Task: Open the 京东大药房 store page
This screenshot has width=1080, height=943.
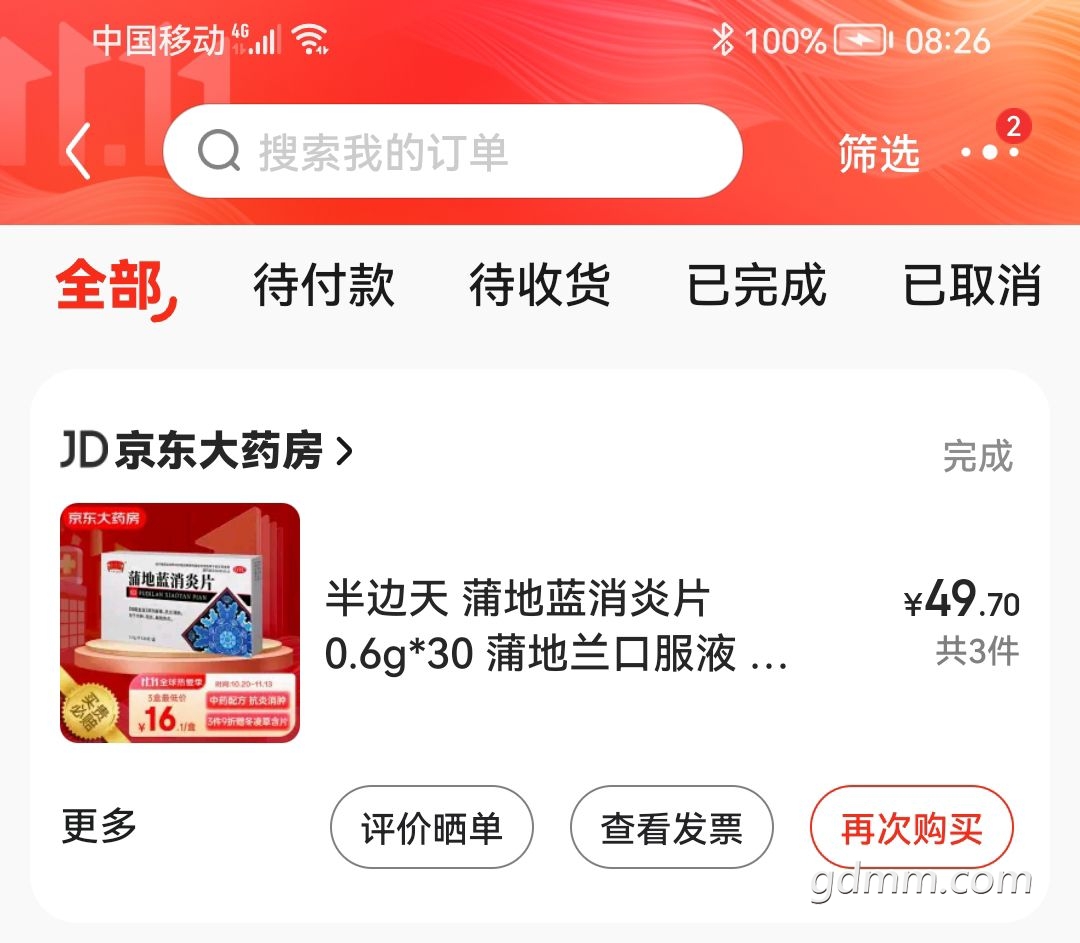Action: 207,452
